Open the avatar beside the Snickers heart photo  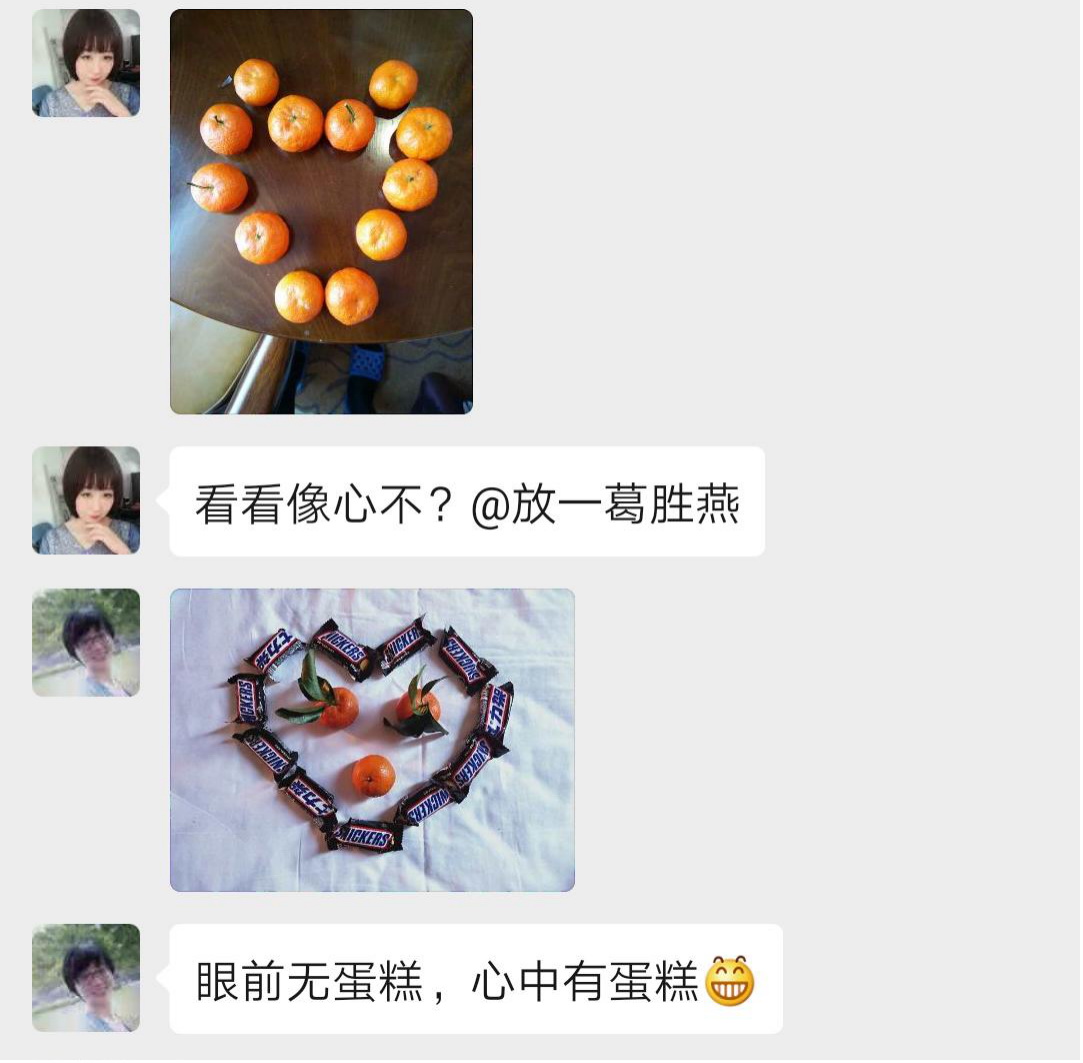[86, 642]
